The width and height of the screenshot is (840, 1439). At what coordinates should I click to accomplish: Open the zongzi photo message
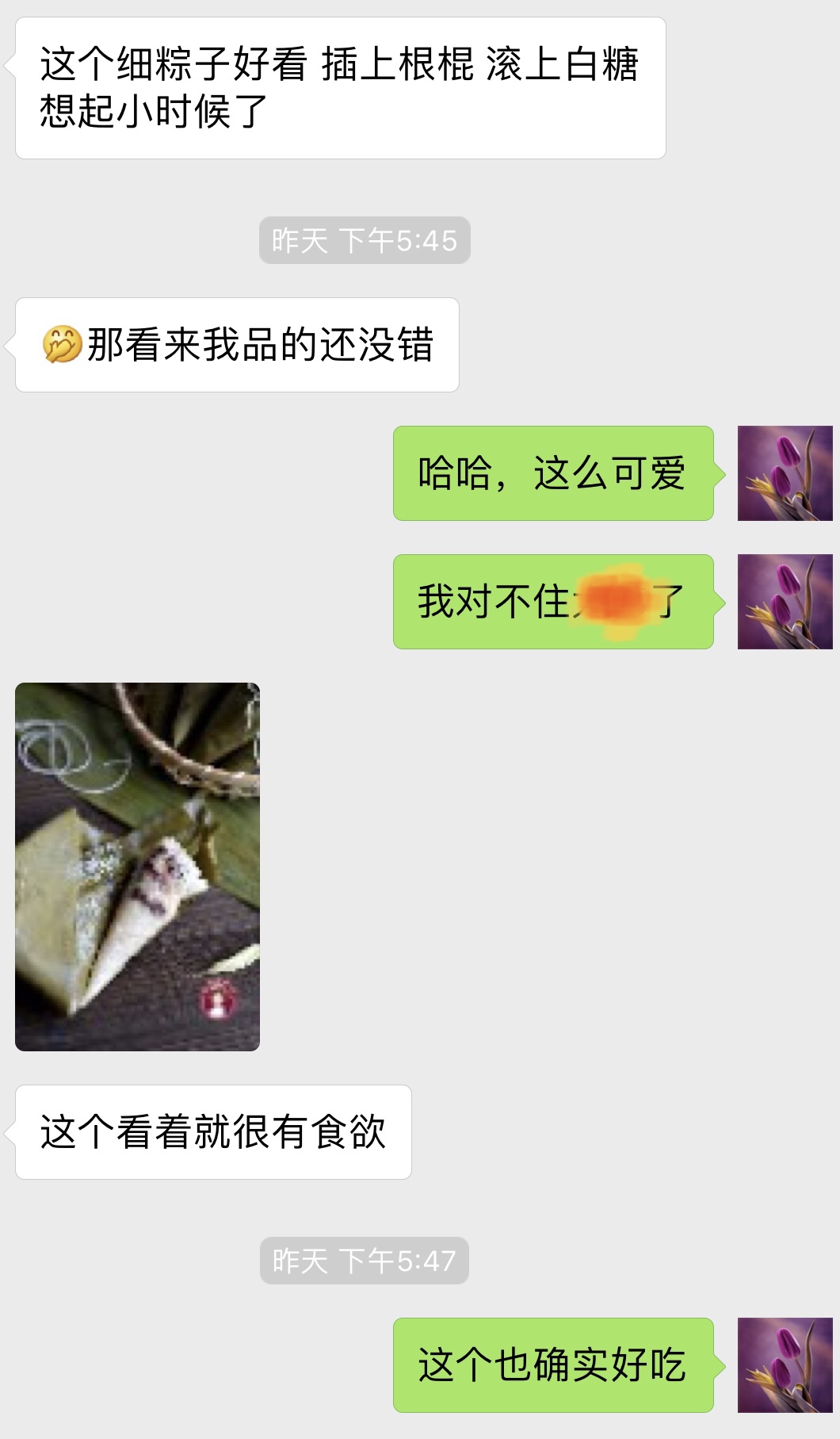coord(137,867)
